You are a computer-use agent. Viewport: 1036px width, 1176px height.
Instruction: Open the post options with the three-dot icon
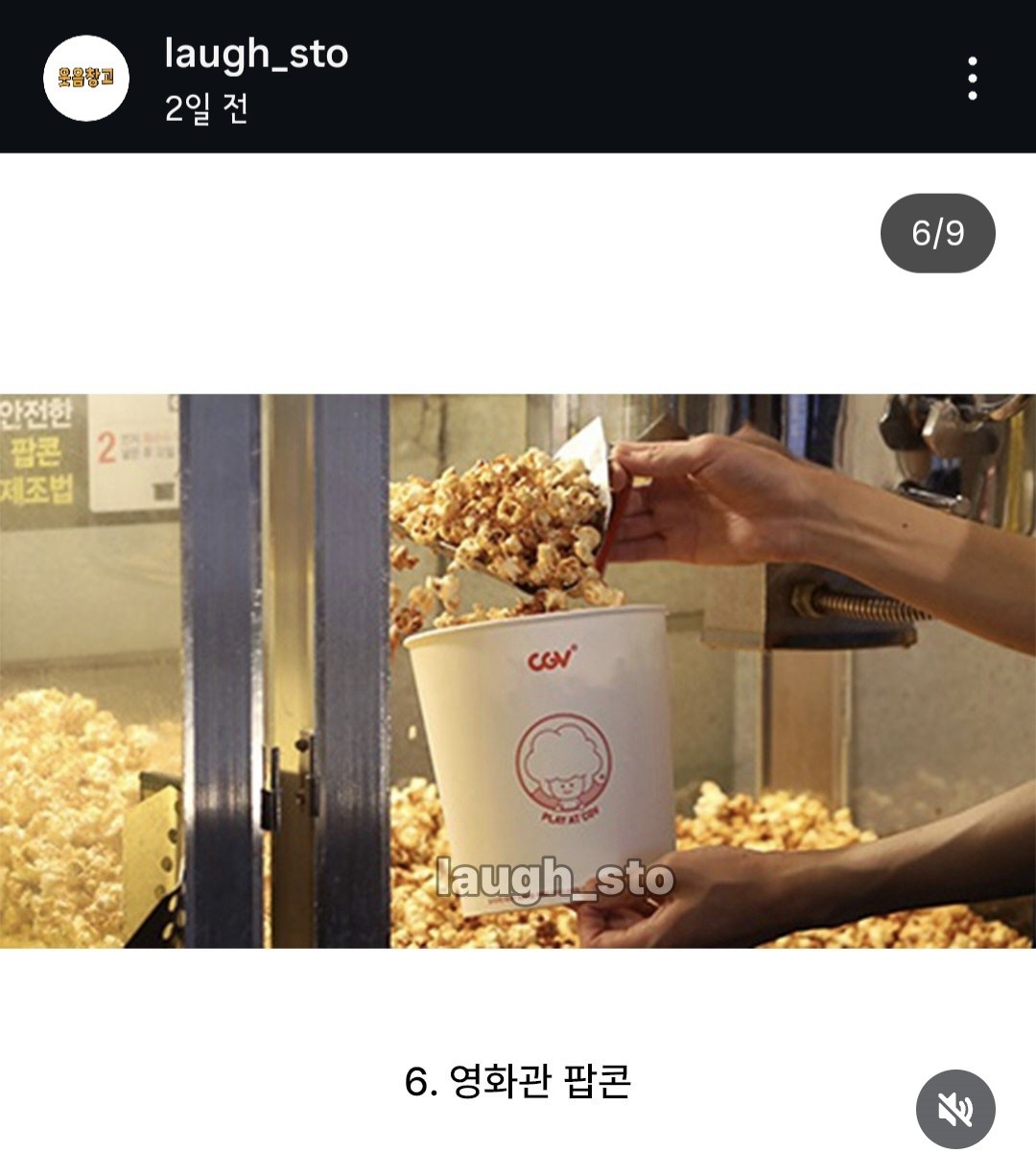point(975,77)
